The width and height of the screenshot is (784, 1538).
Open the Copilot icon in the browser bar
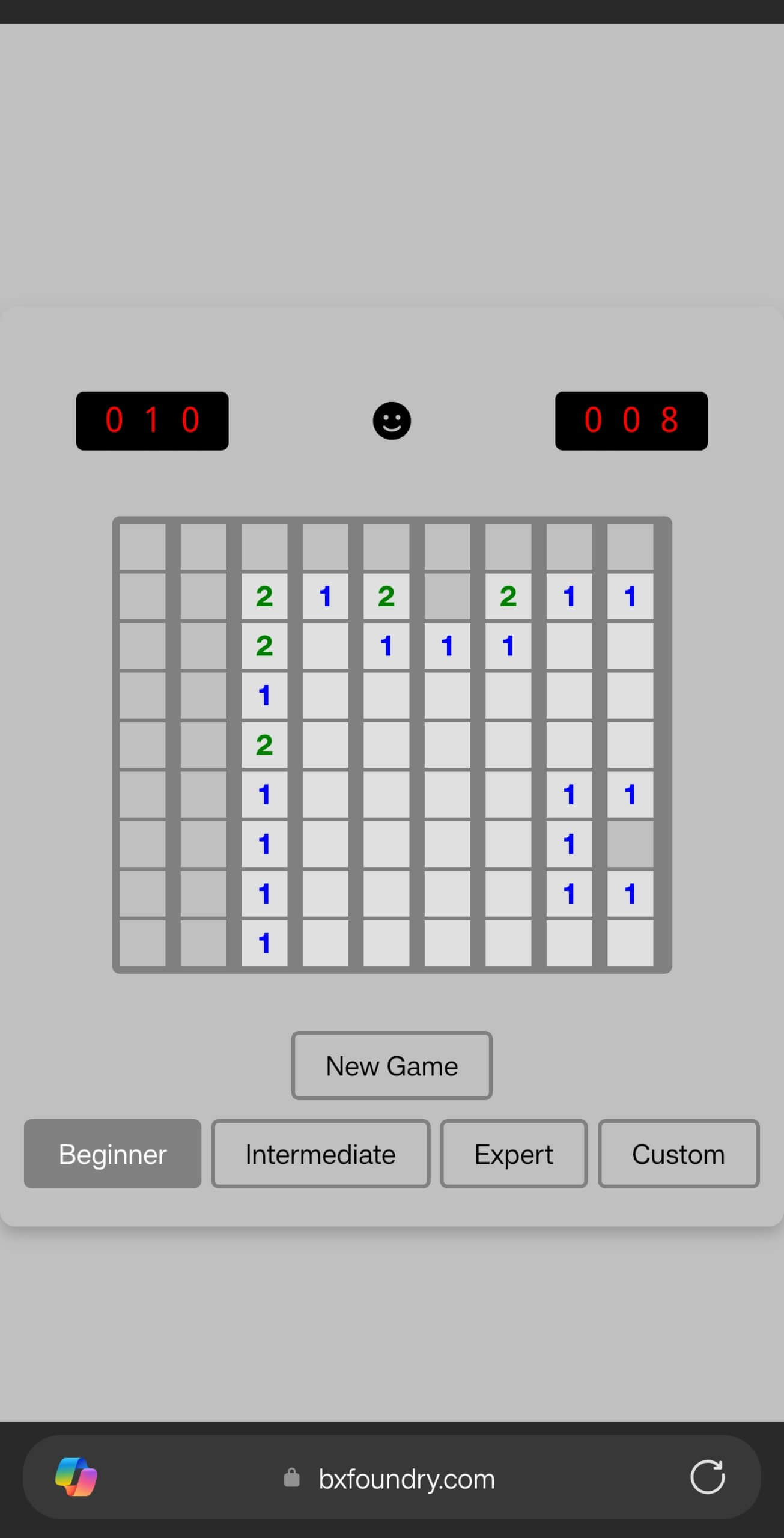[x=76, y=1477]
